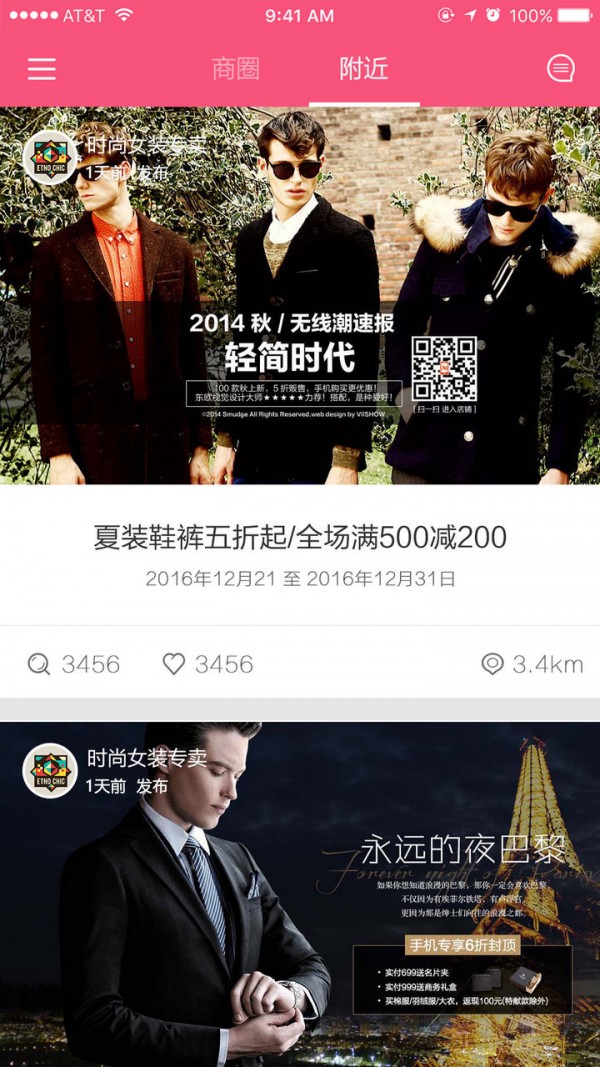Switch to the 商圈 tab
The height and width of the screenshot is (1067, 600).
pyautogui.click(x=236, y=69)
